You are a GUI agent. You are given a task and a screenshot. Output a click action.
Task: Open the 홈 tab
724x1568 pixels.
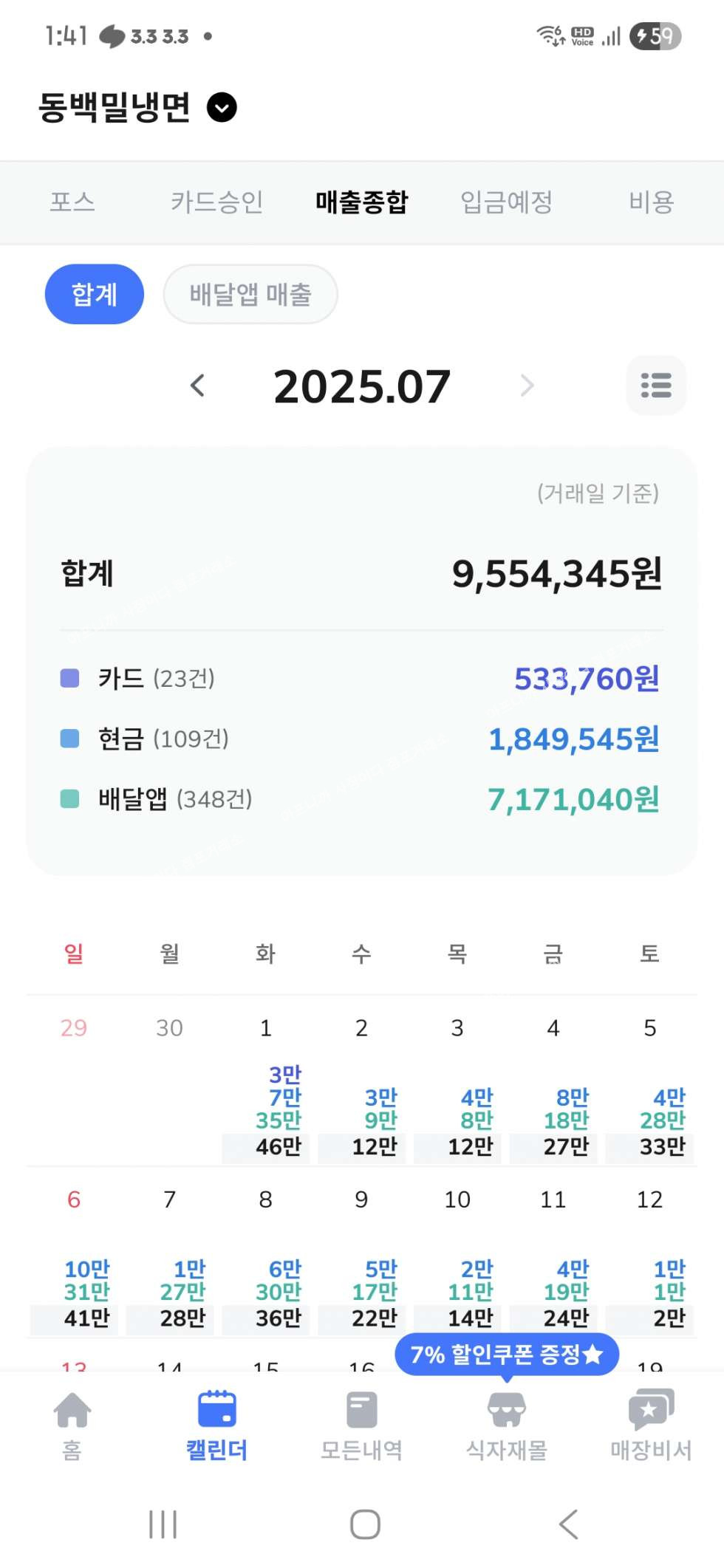point(72,1425)
